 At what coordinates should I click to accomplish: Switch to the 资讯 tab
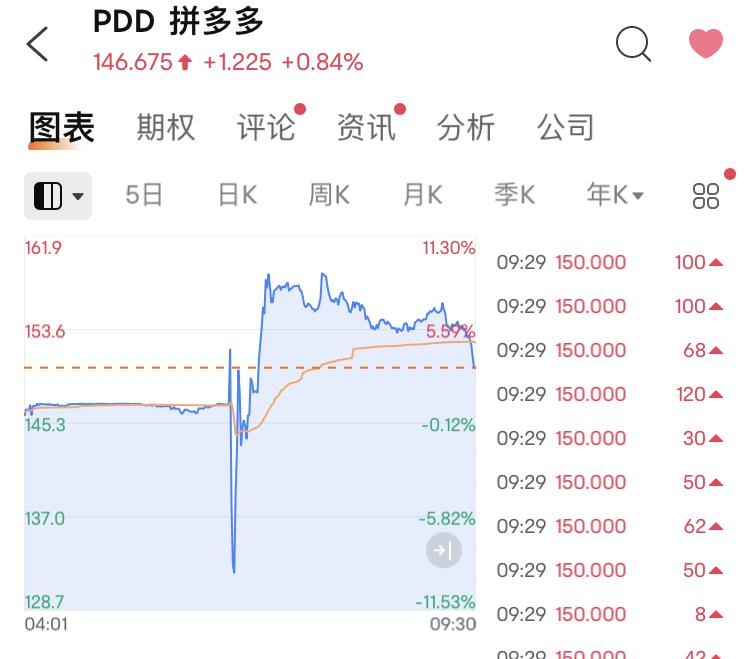pos(366,128)
